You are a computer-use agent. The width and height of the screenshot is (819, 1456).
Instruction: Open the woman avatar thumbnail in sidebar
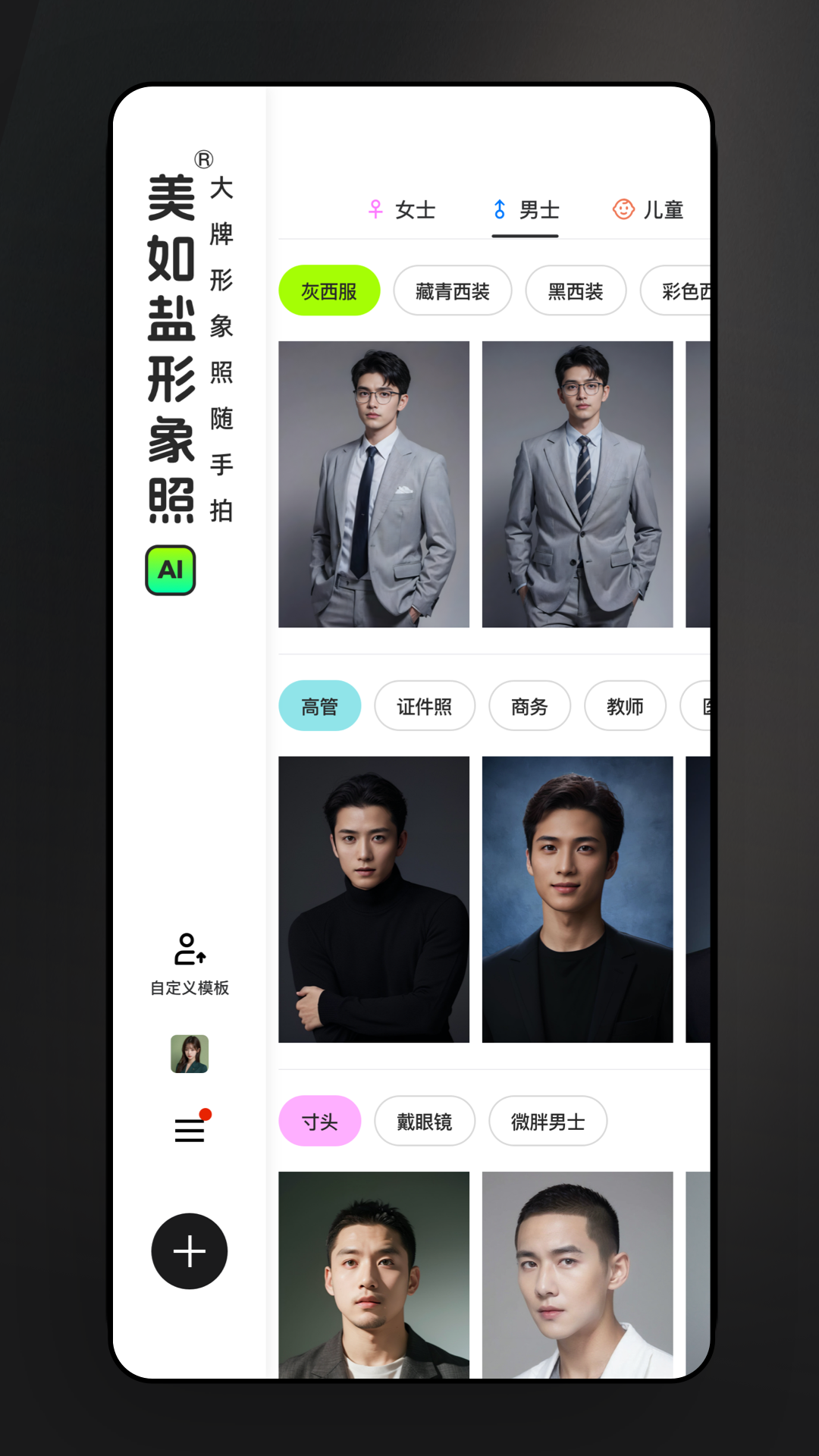(x=190, y=1054)
